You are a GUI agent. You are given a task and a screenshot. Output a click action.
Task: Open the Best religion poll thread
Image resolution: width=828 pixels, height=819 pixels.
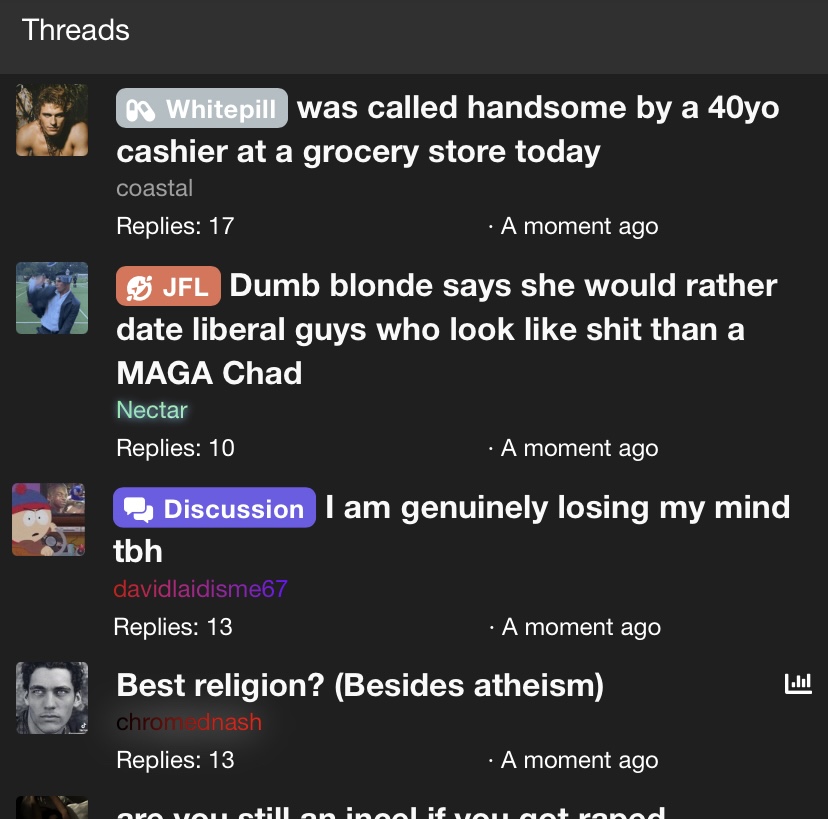pyautogui.click(x=360, y=686)
